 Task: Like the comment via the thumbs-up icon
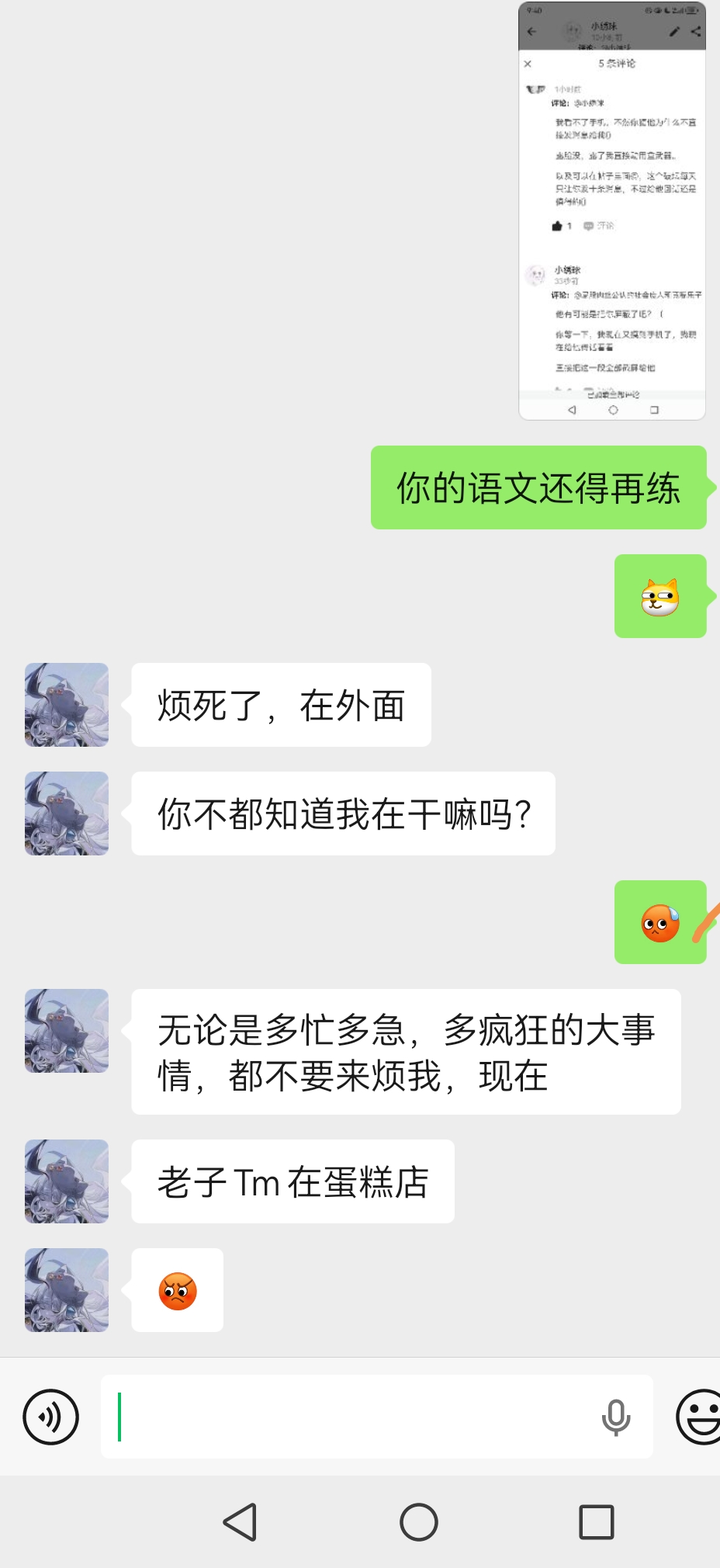(x=556, y=227)
